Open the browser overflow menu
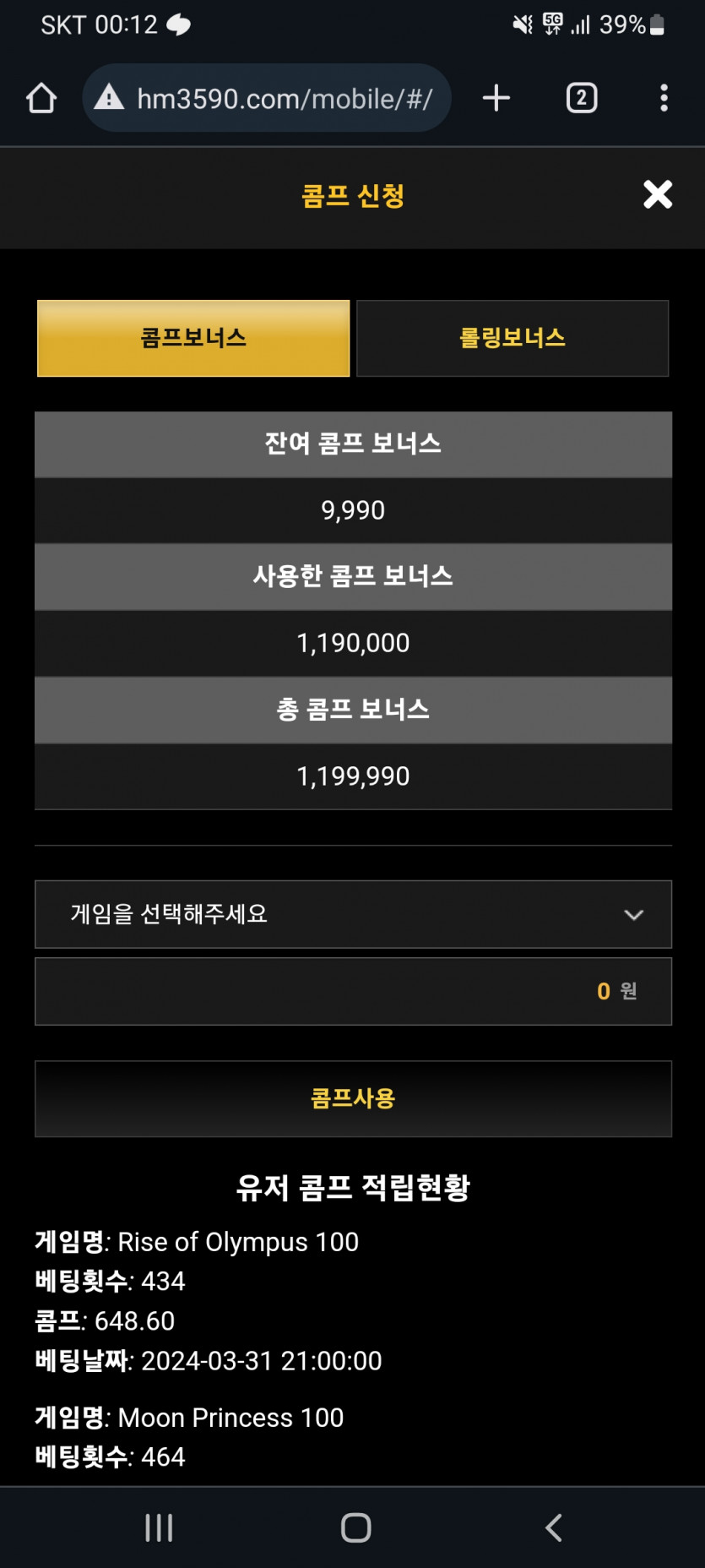The width and height of the screenshot is (705, 1568). pyautogui.click(x=664, y=98)
